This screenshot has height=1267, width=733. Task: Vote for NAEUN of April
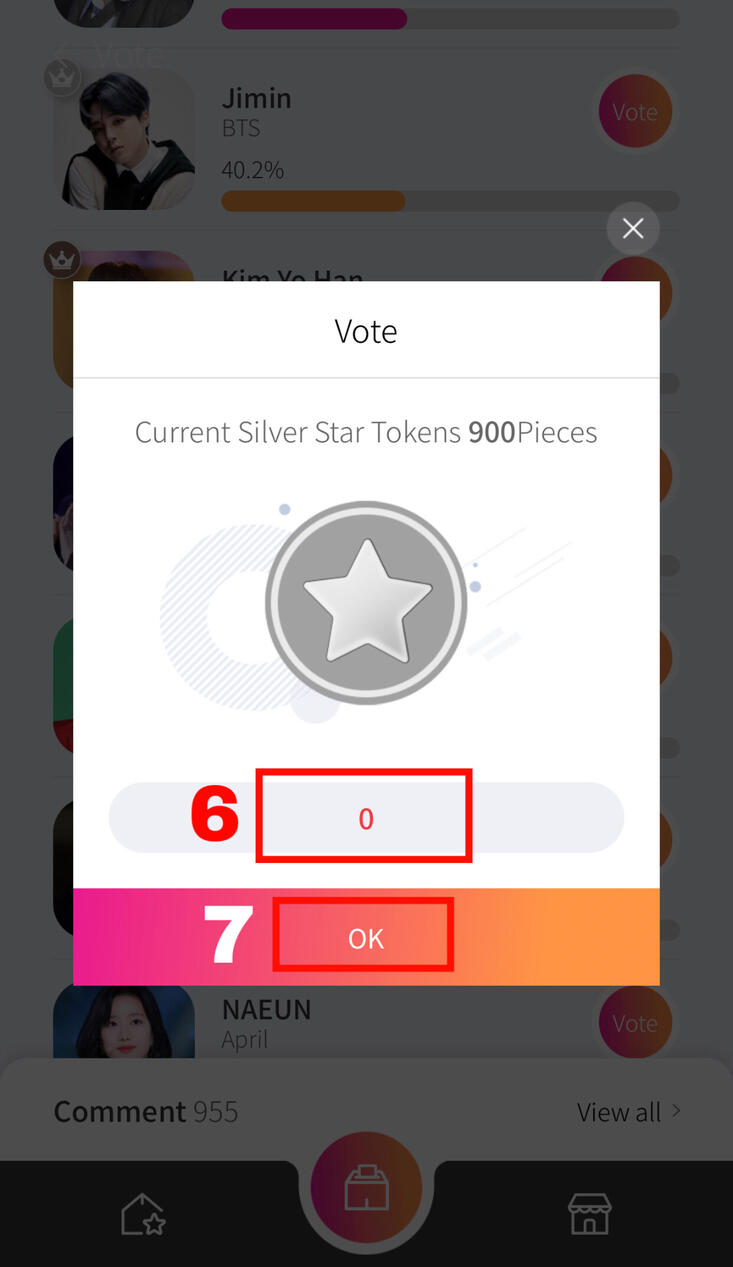click(x=634, y=1023)
